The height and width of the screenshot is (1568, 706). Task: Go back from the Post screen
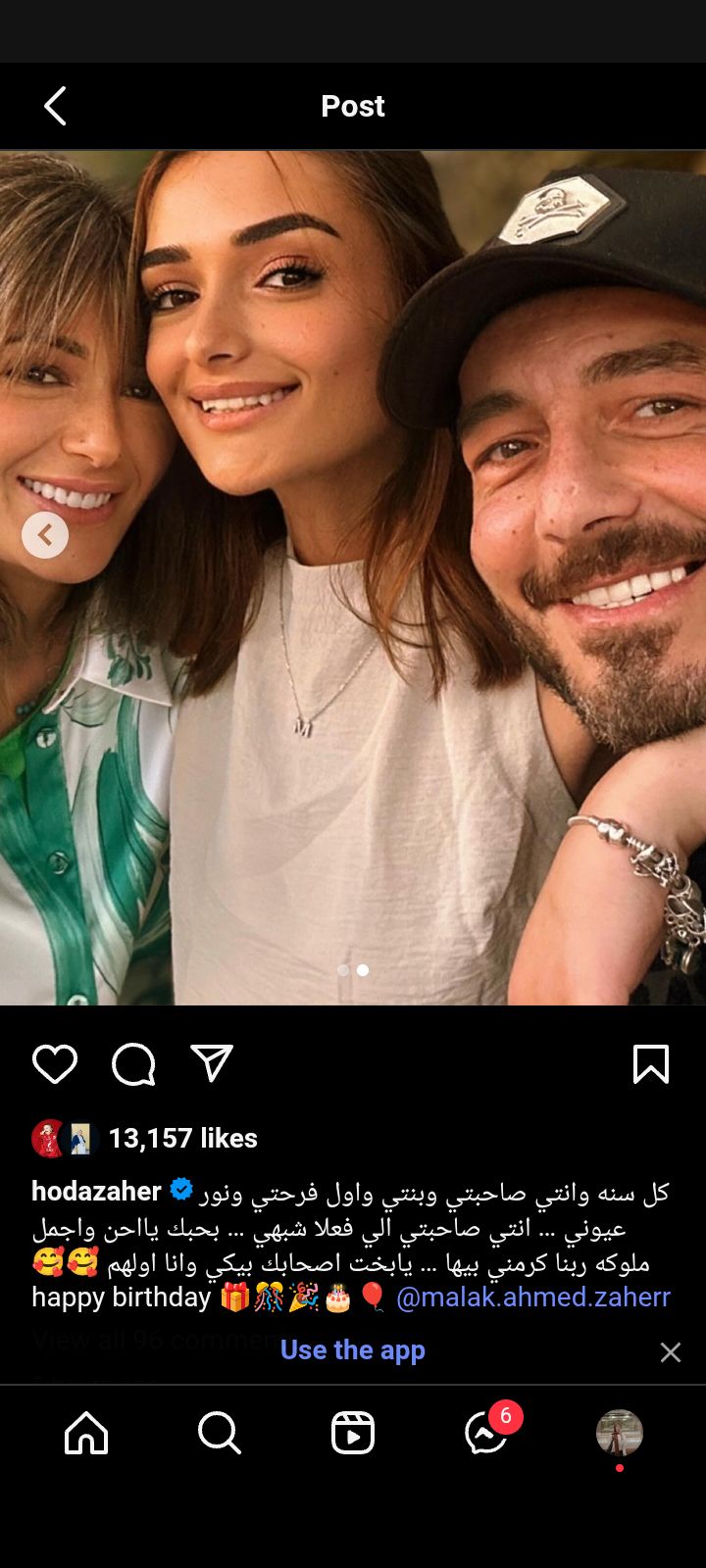click(56, 106)
